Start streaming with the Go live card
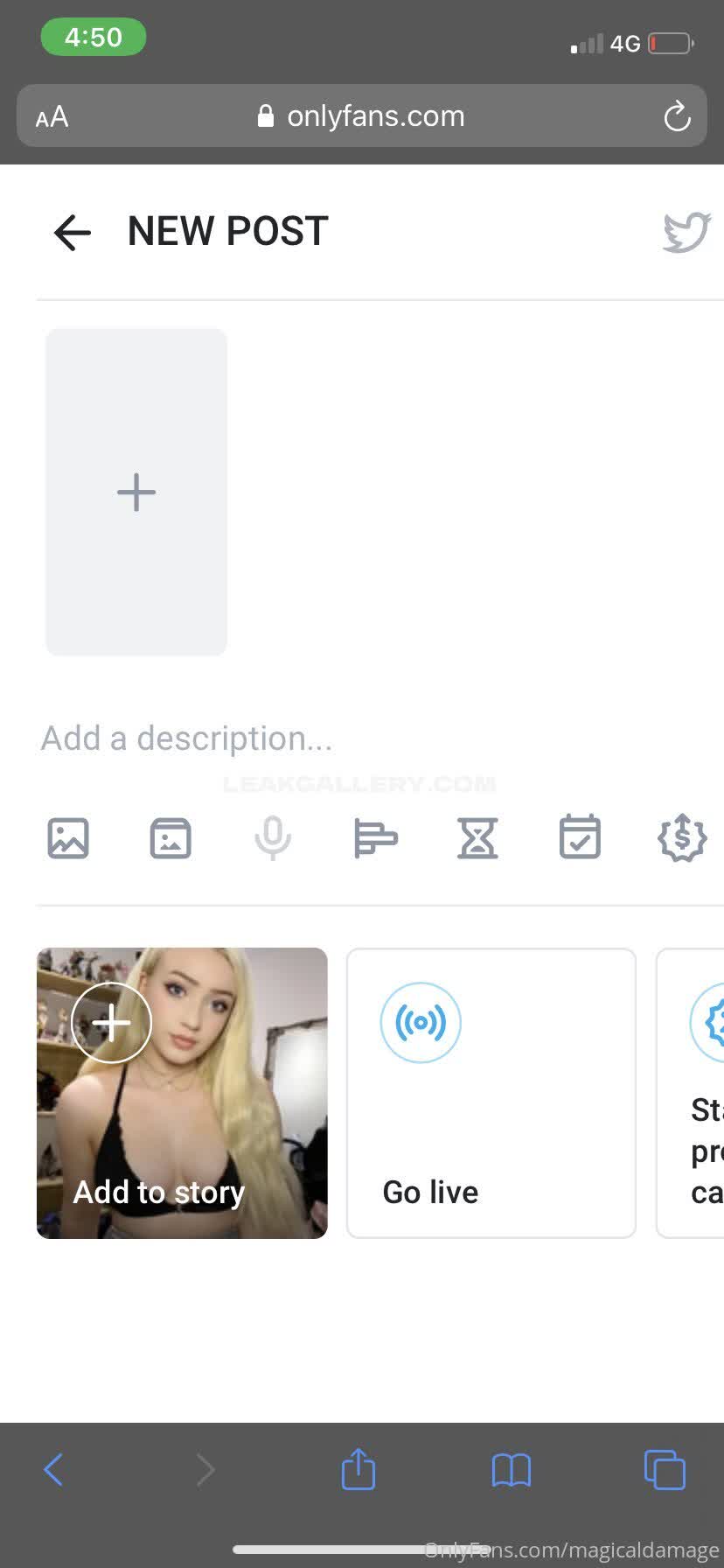 [491, 1093]
